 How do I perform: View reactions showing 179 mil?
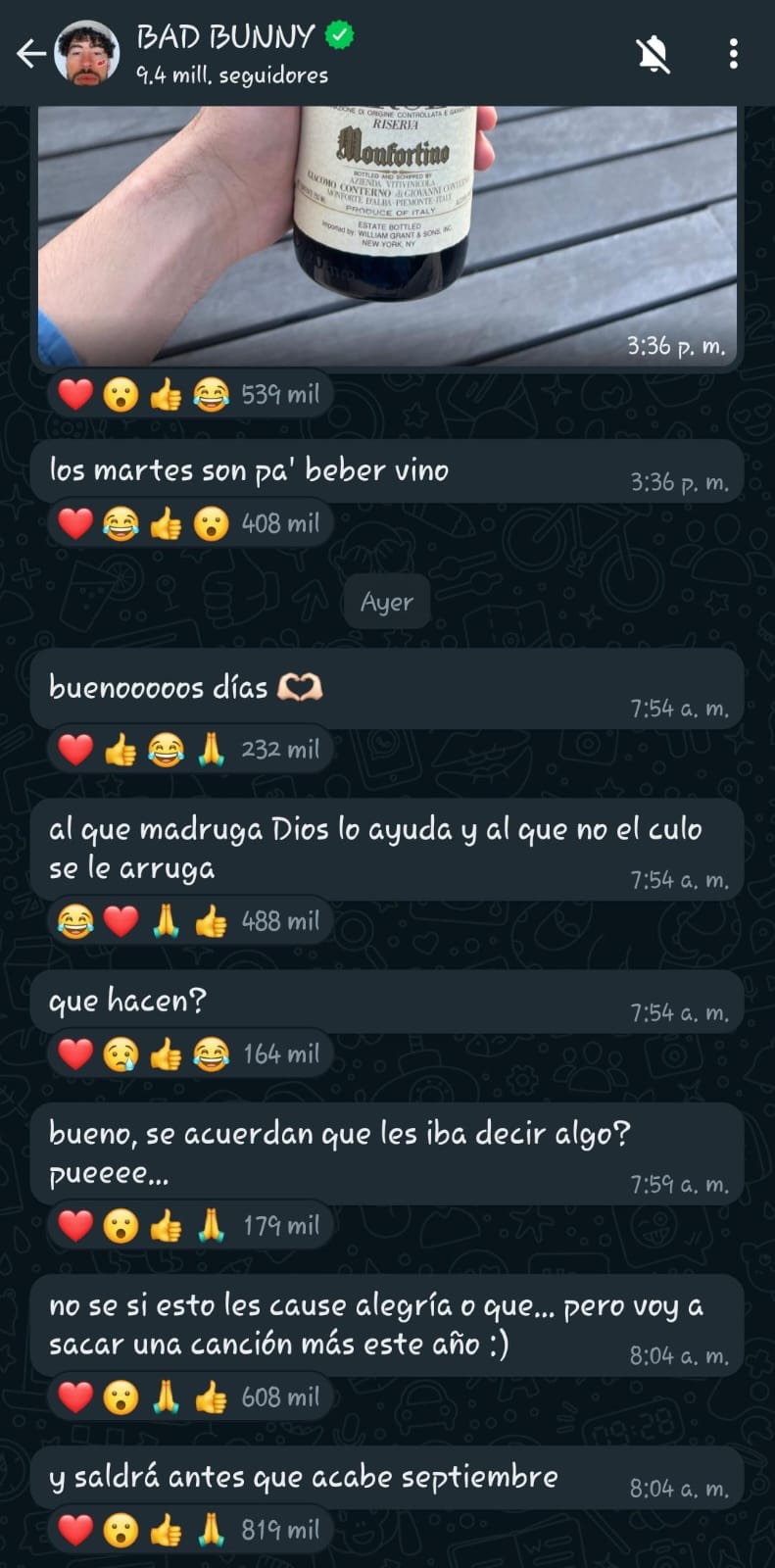[190, 1225]
